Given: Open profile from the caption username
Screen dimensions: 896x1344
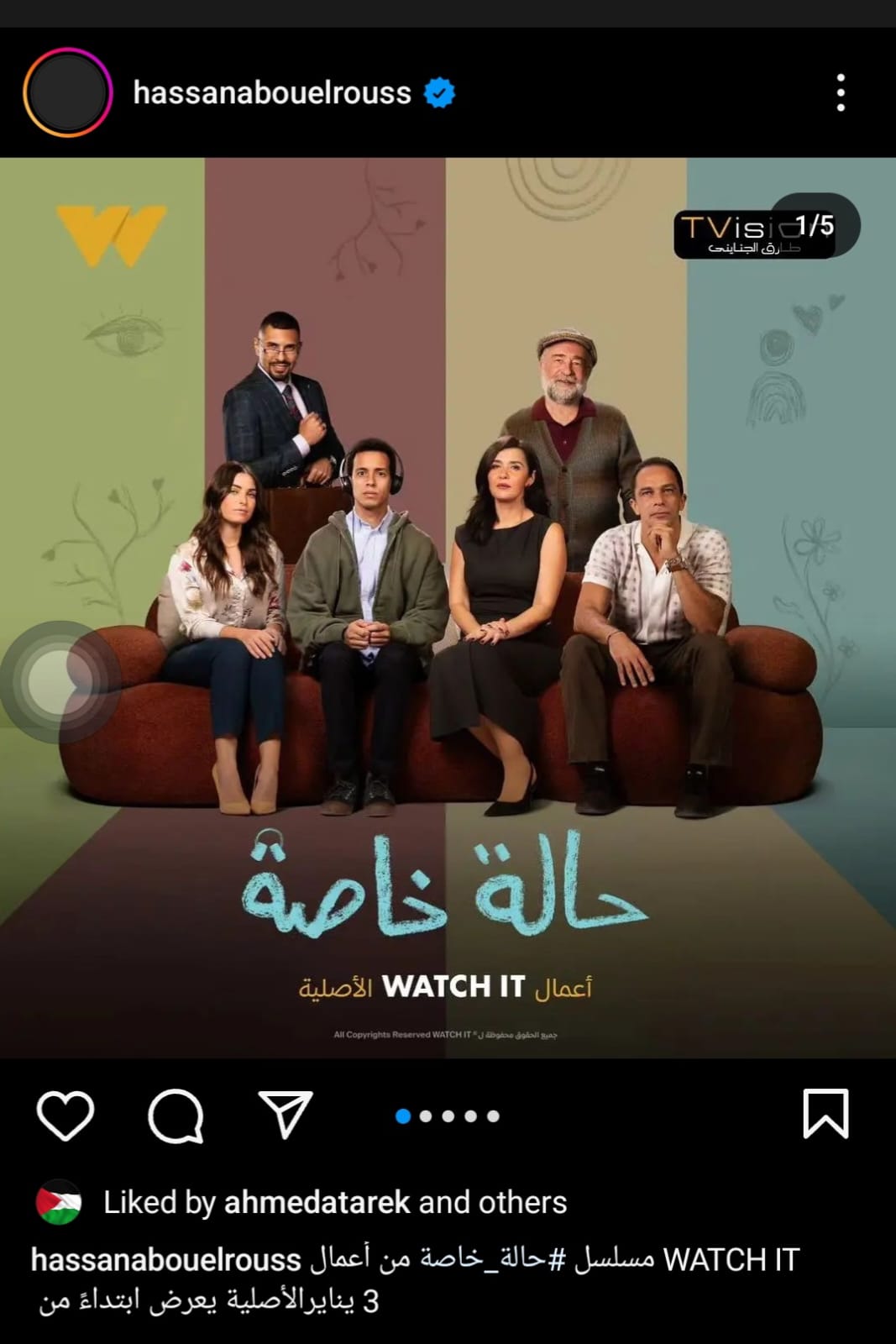Looking at the screenshot, I should point(165,1260).
